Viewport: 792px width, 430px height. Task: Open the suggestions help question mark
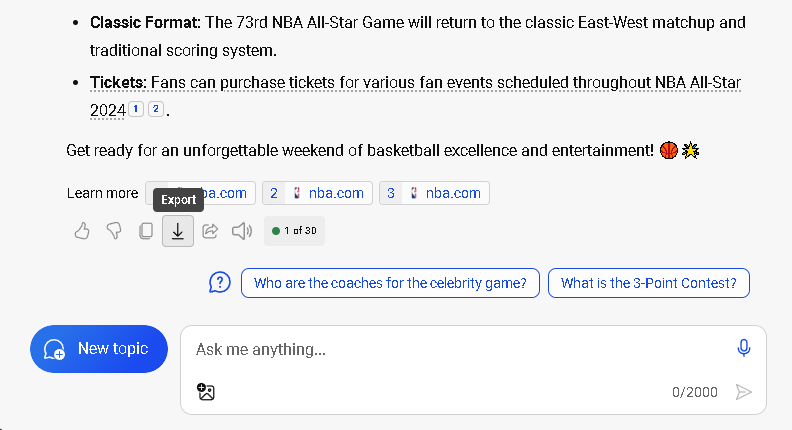tap(220, 283)
